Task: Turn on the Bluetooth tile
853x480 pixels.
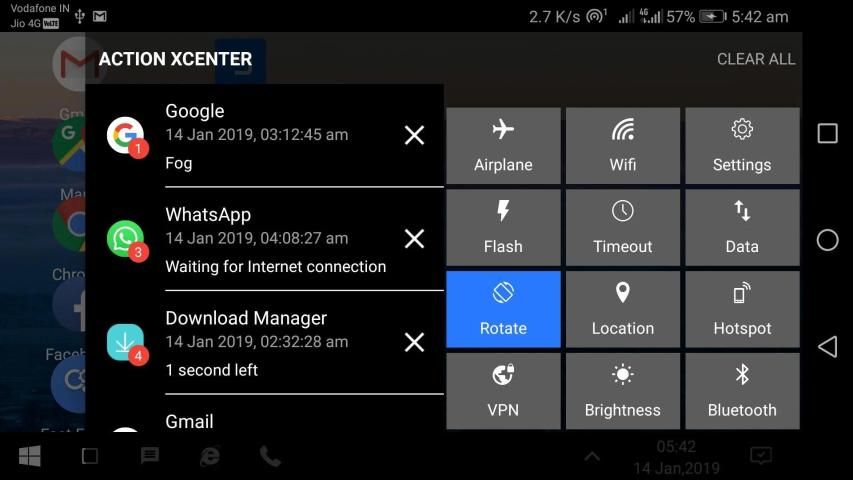Action: (x=741, y=391)
